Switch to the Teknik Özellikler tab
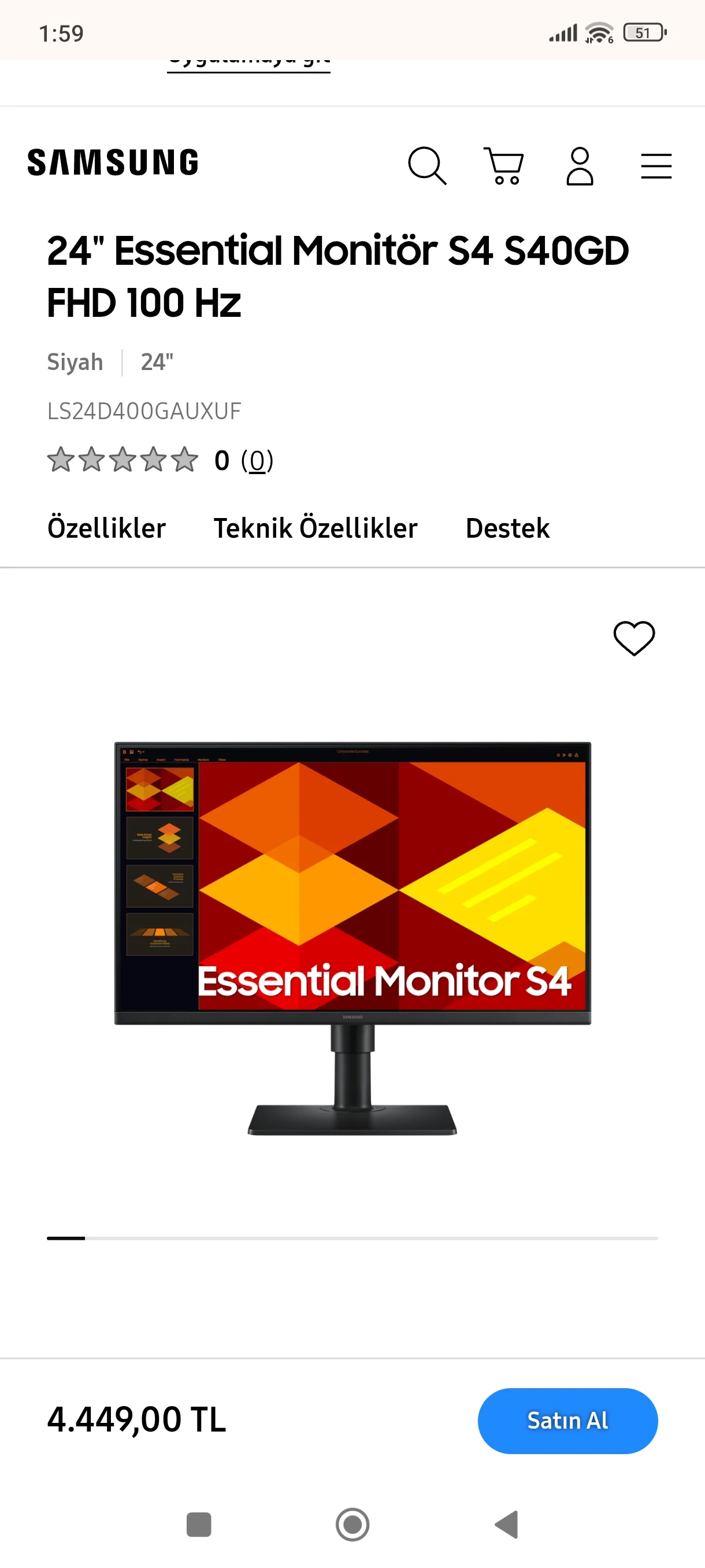The height and width of the screenshot is (1568, 705). click(315, 528)
